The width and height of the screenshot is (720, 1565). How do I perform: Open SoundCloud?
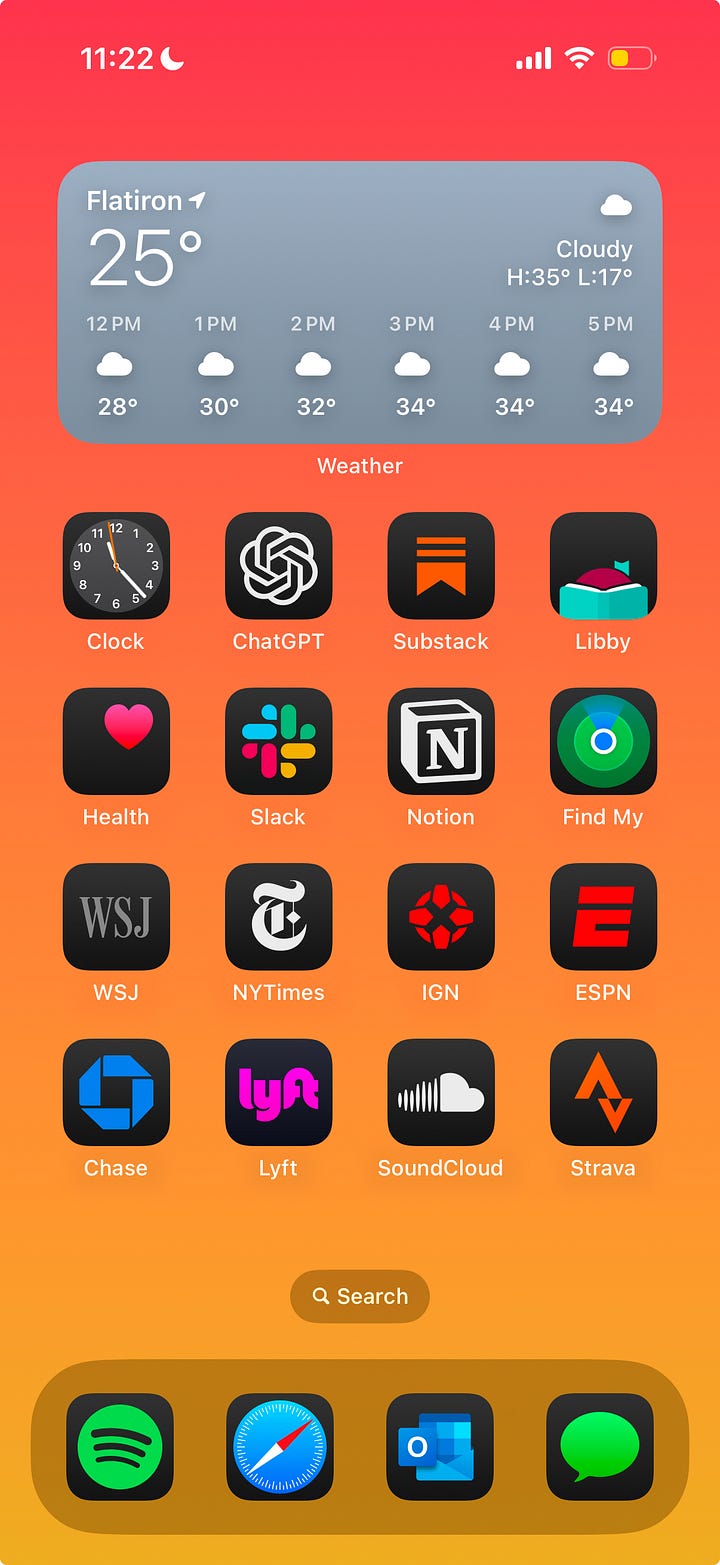click(441, 1092)
